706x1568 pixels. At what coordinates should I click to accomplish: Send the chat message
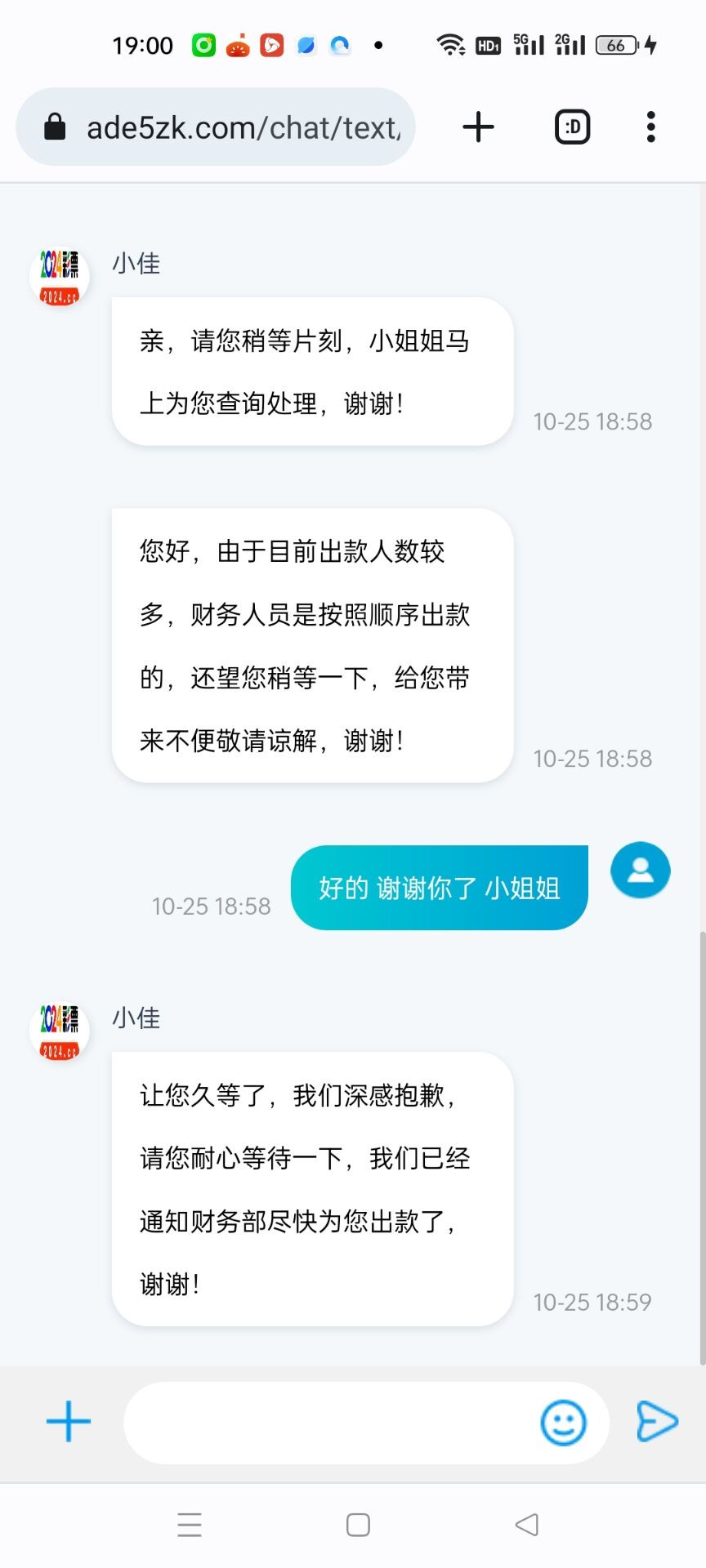coord(657,1422)
